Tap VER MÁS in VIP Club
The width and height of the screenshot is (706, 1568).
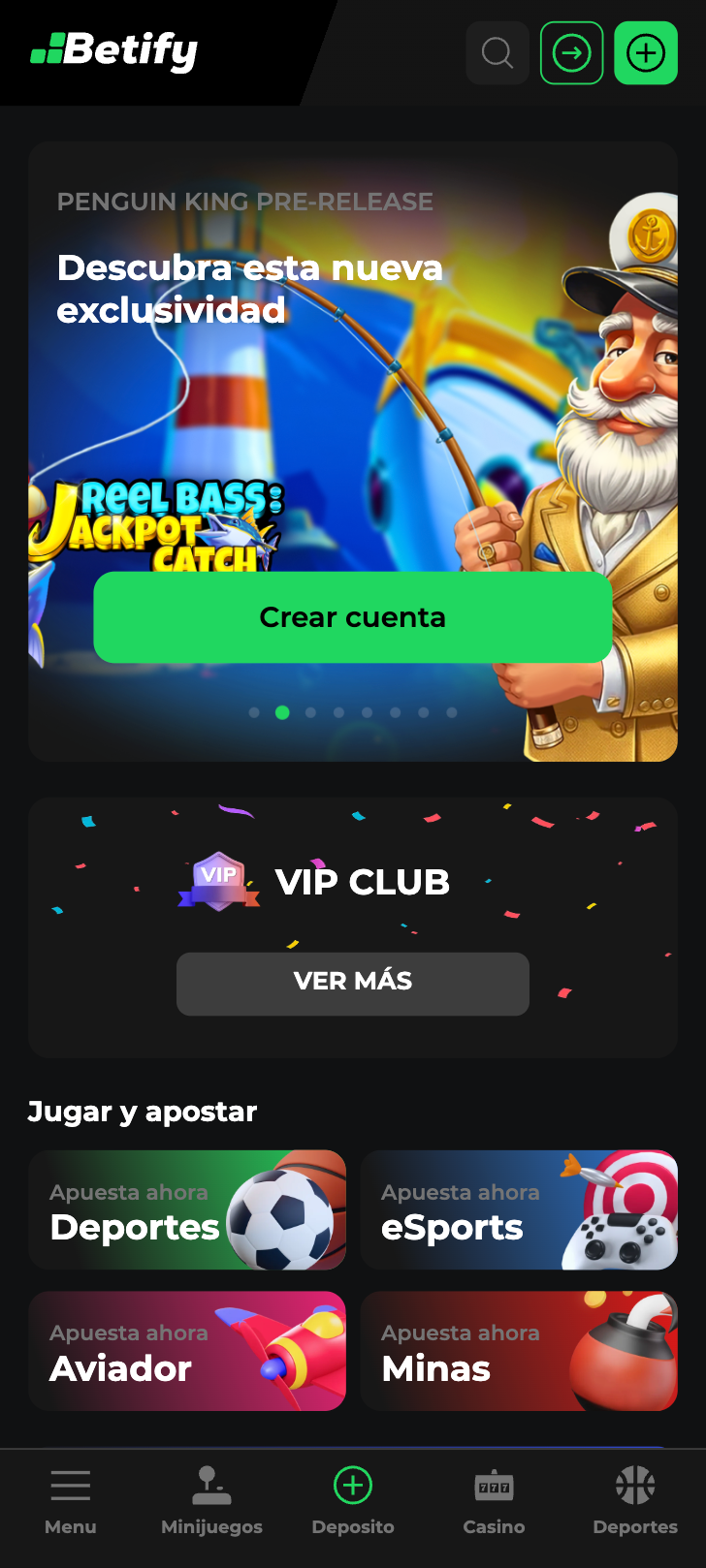(353, 984)
